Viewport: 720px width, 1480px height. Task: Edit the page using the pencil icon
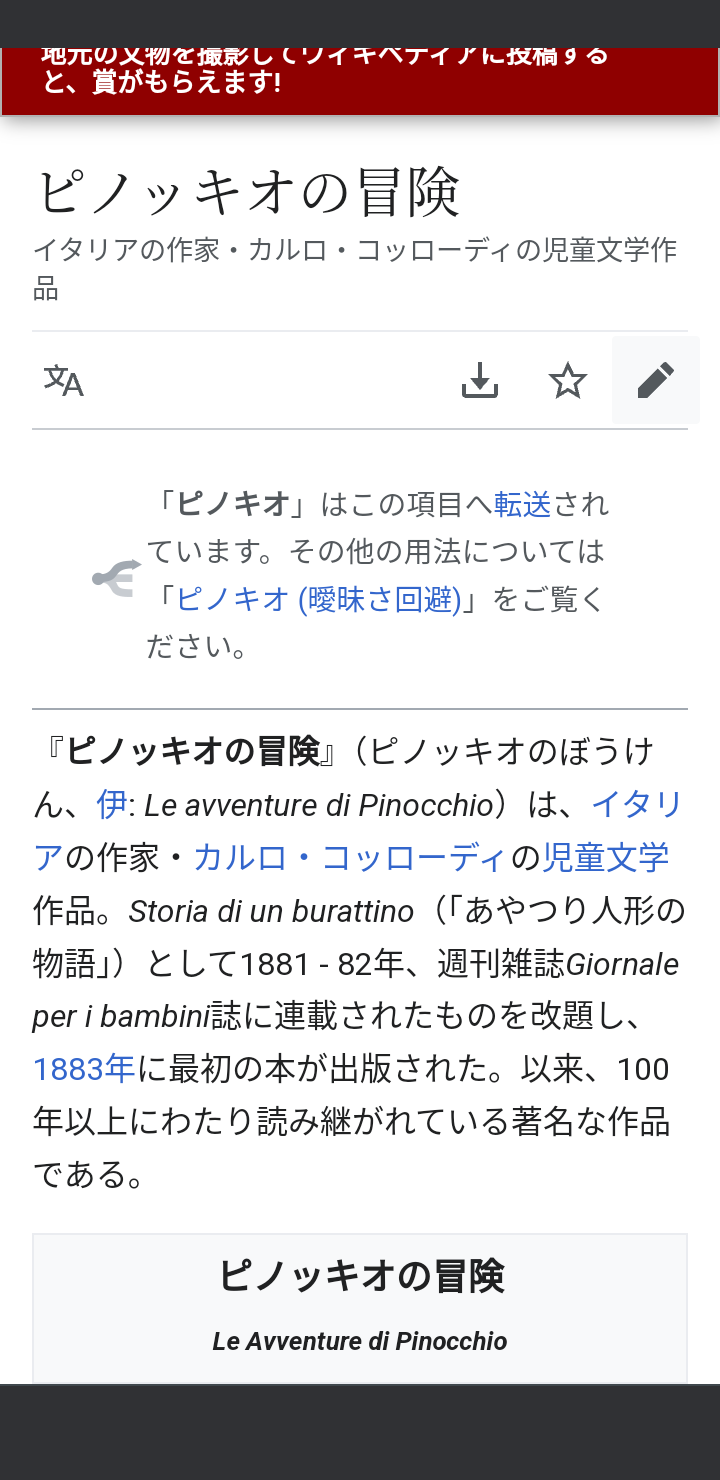coord(656,380)
